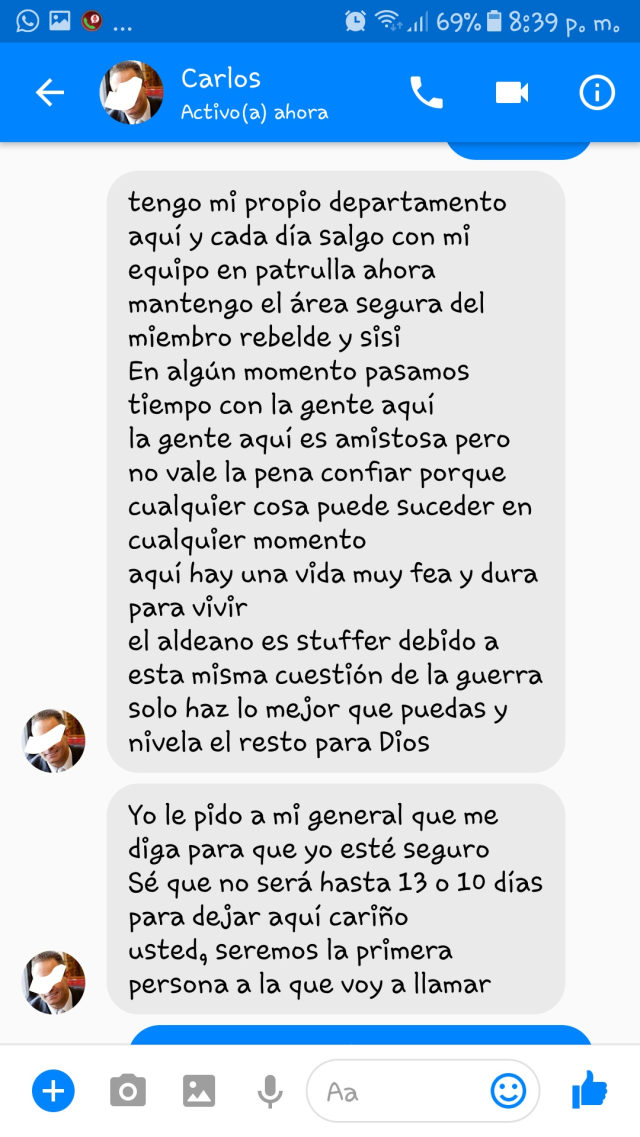640x1137 pixels.
Task: Open the camera to take a photo
Action: pyautogui.click(x=127, y=1091)
